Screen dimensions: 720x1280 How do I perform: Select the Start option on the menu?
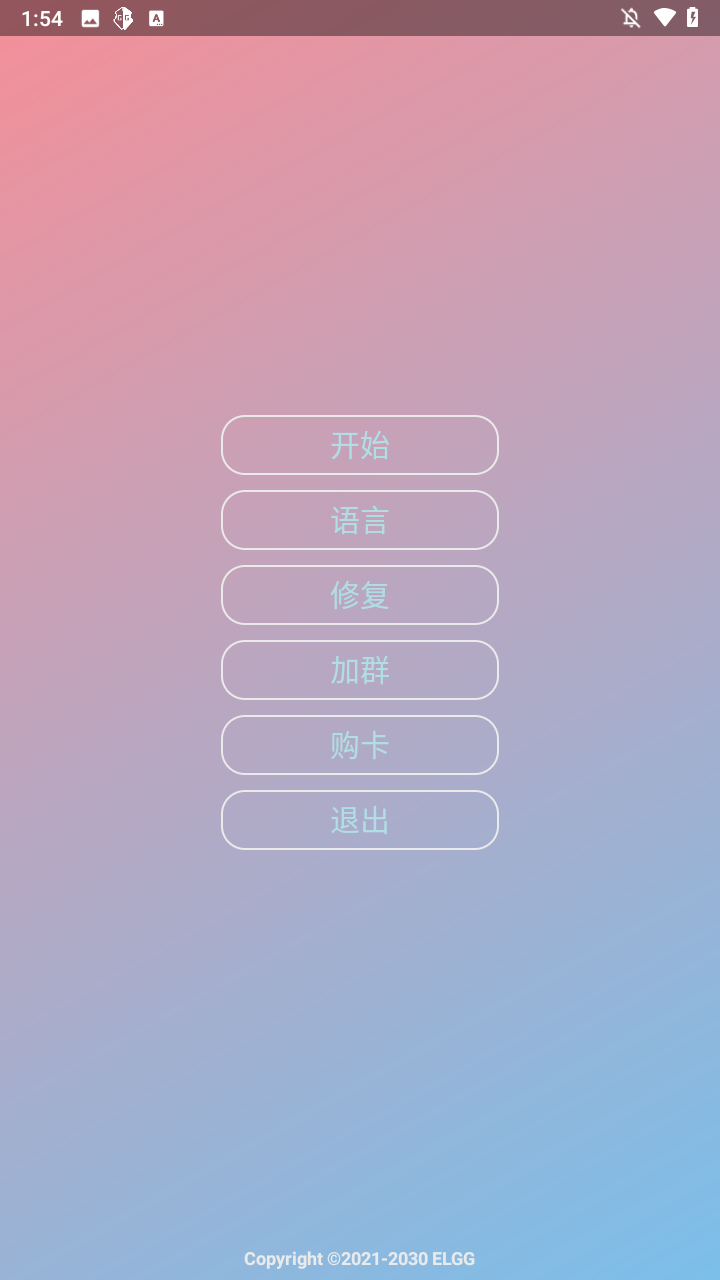pyautogui.click(x=360, y=445)
